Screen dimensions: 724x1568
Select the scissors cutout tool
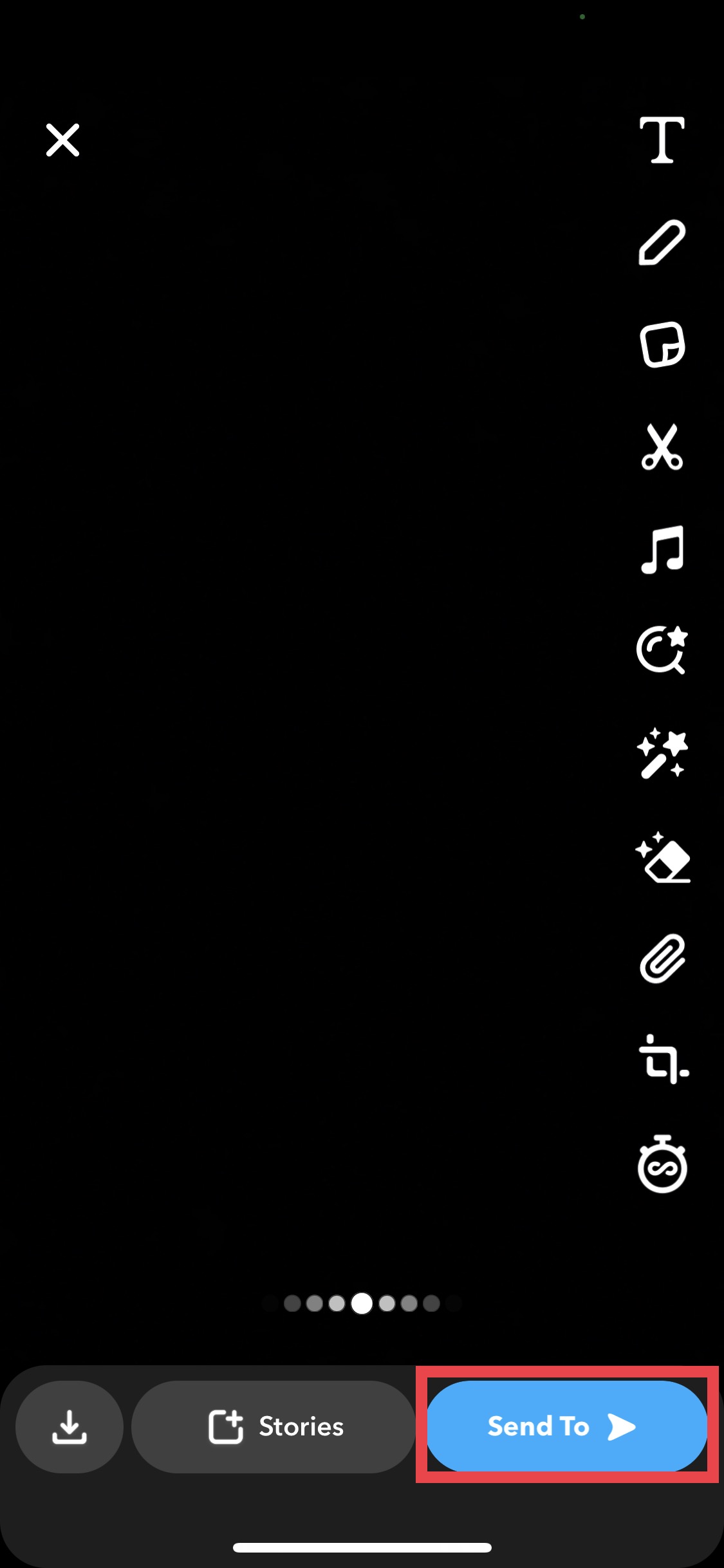coord(662,447)
